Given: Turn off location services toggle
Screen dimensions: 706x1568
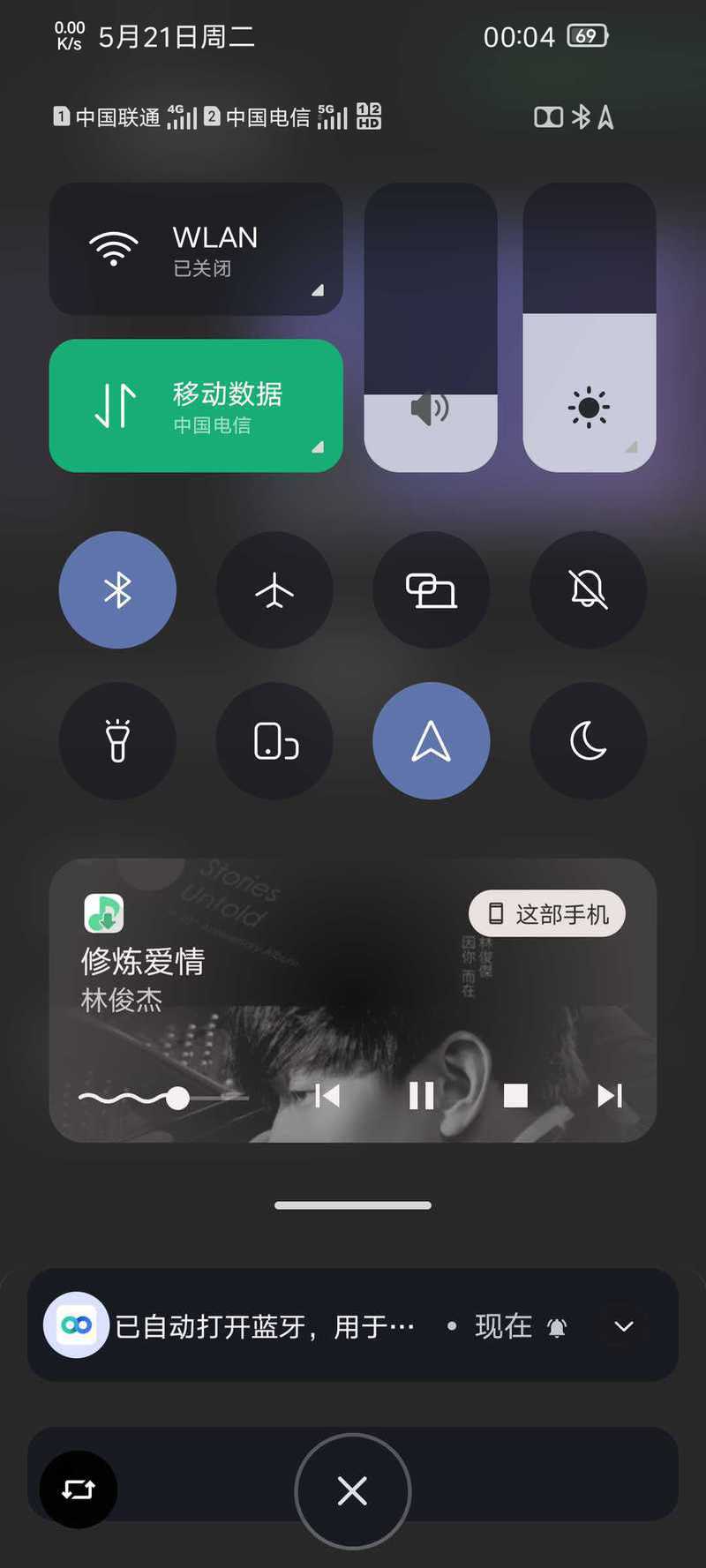Looking at the screenshot, I should click(x=431, y=740).
